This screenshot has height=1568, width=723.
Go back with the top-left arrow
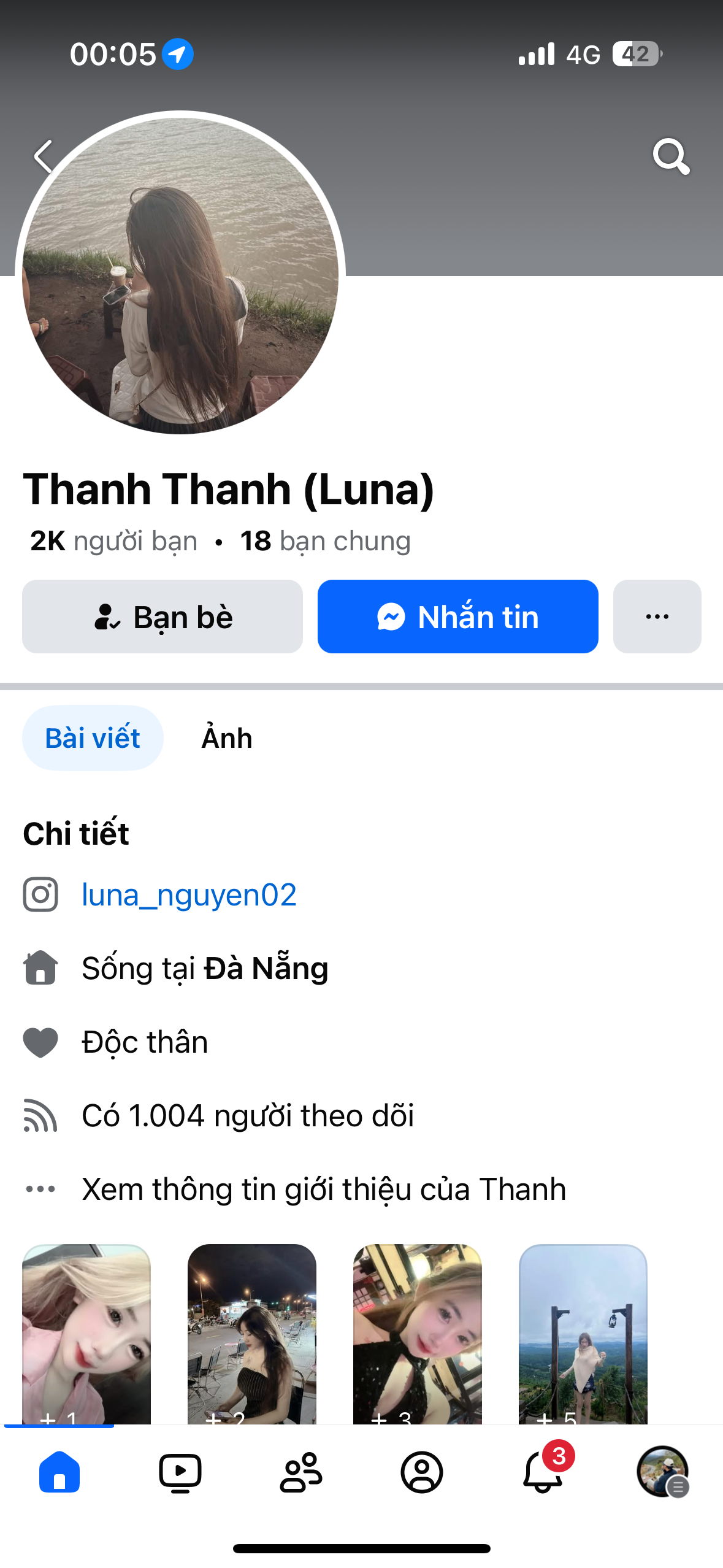pos(44,156)
